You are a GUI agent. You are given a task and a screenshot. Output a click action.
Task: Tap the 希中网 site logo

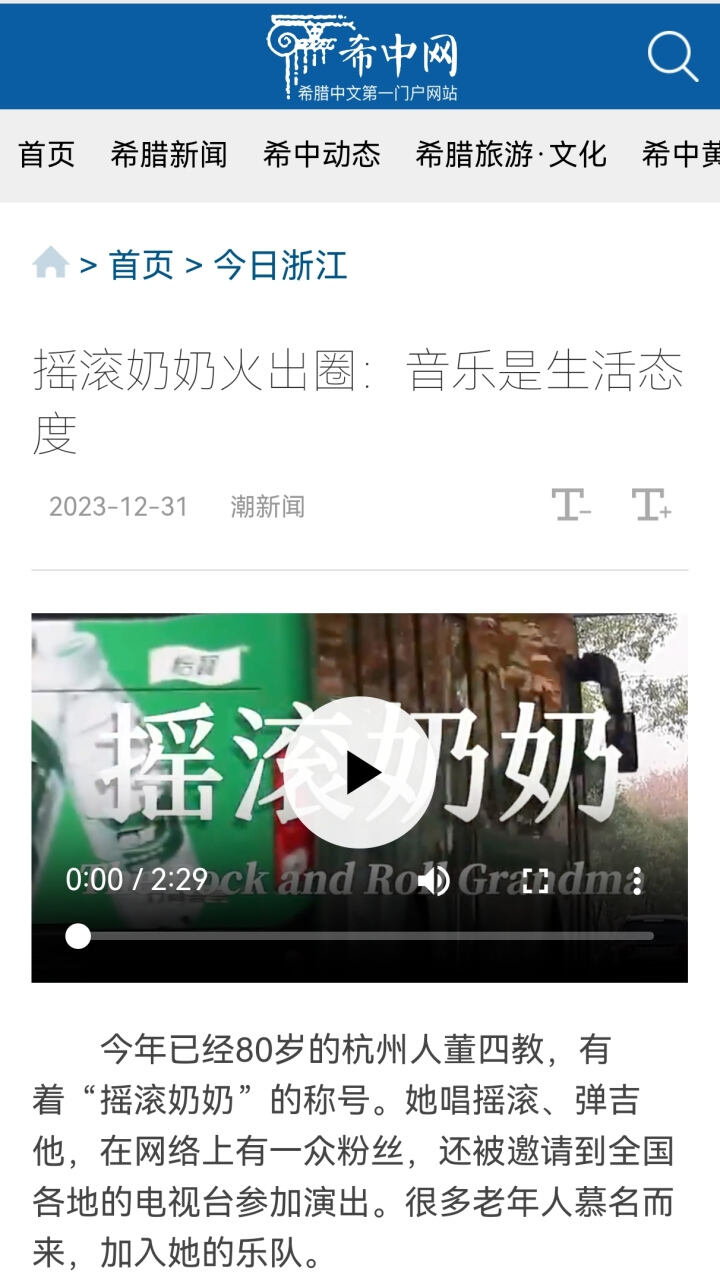[361, 55]
